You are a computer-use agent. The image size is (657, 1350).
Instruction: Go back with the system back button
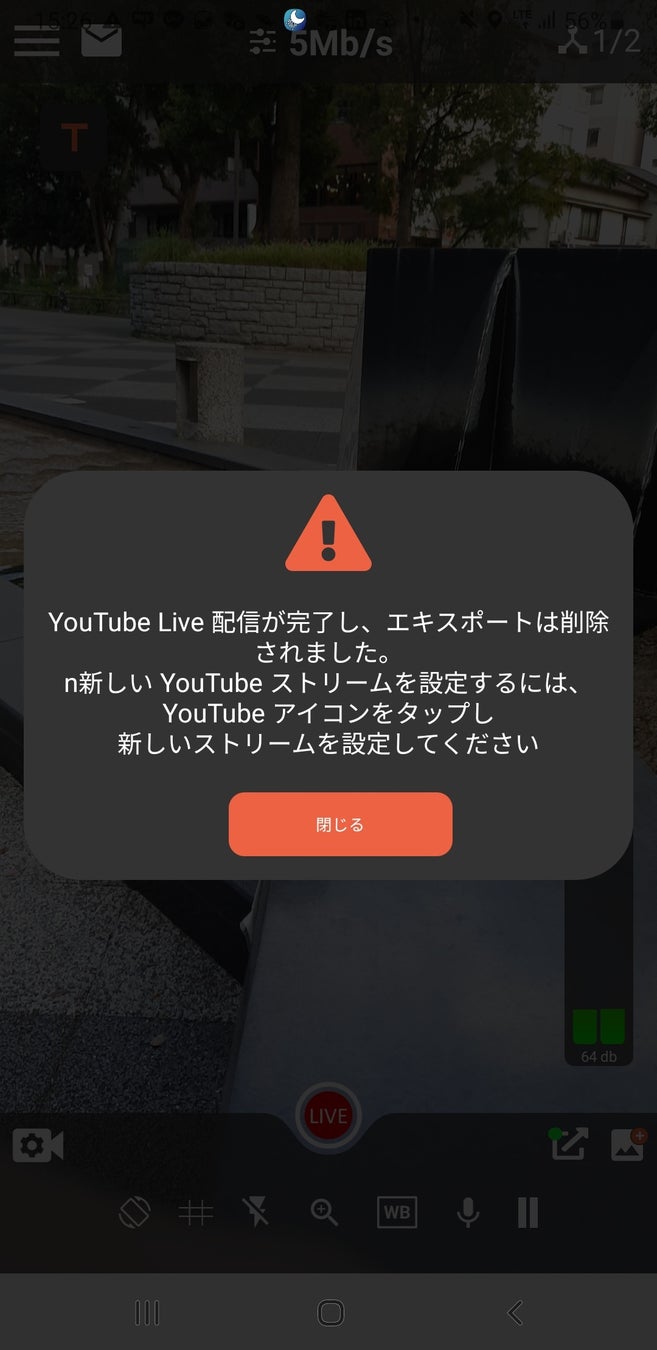point(515,1312)
